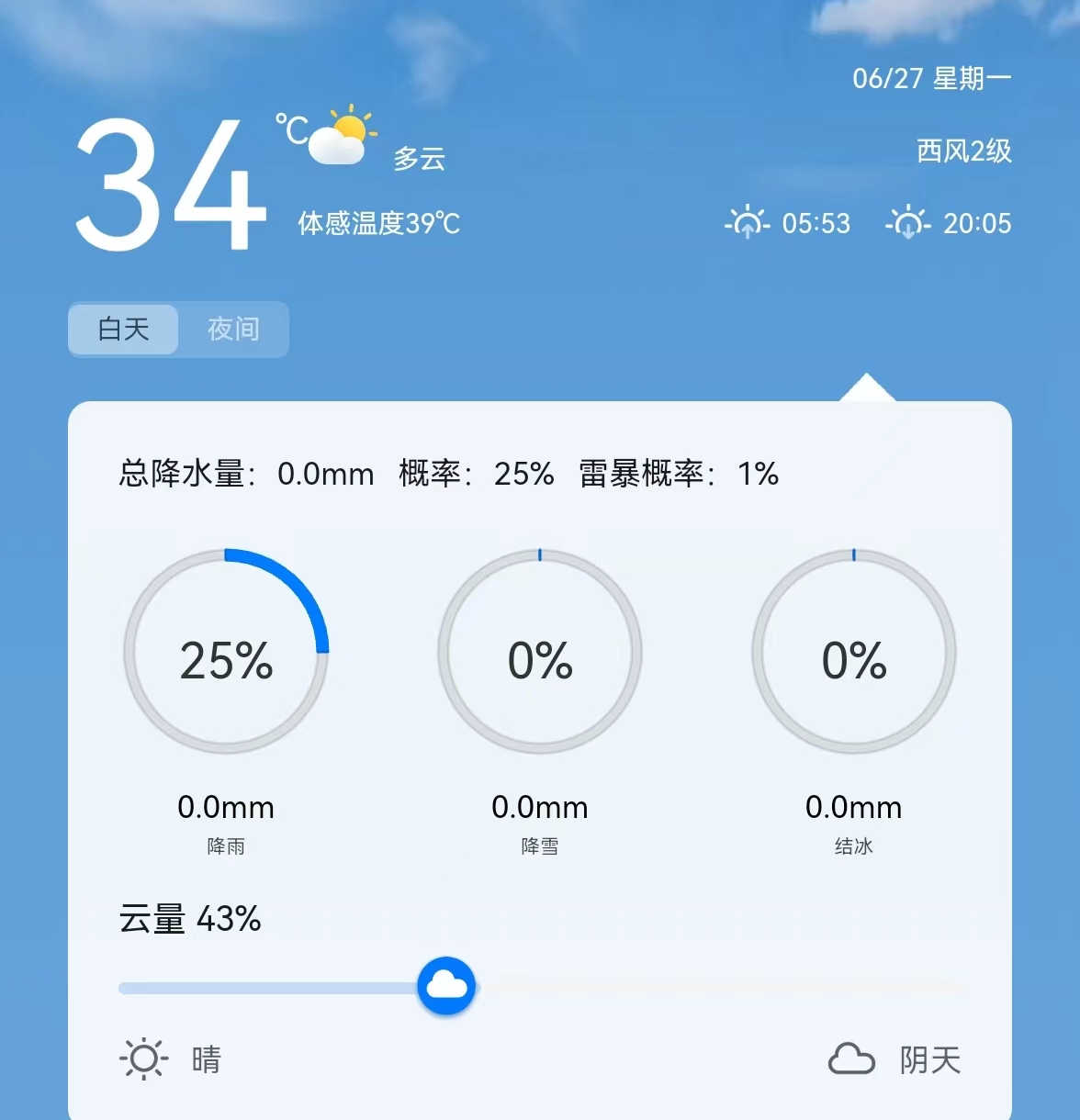The height and width of the screenshot is (1120, 1080).
Task: Switch to the 夜间 forecast tab
Action: point(233,329)
